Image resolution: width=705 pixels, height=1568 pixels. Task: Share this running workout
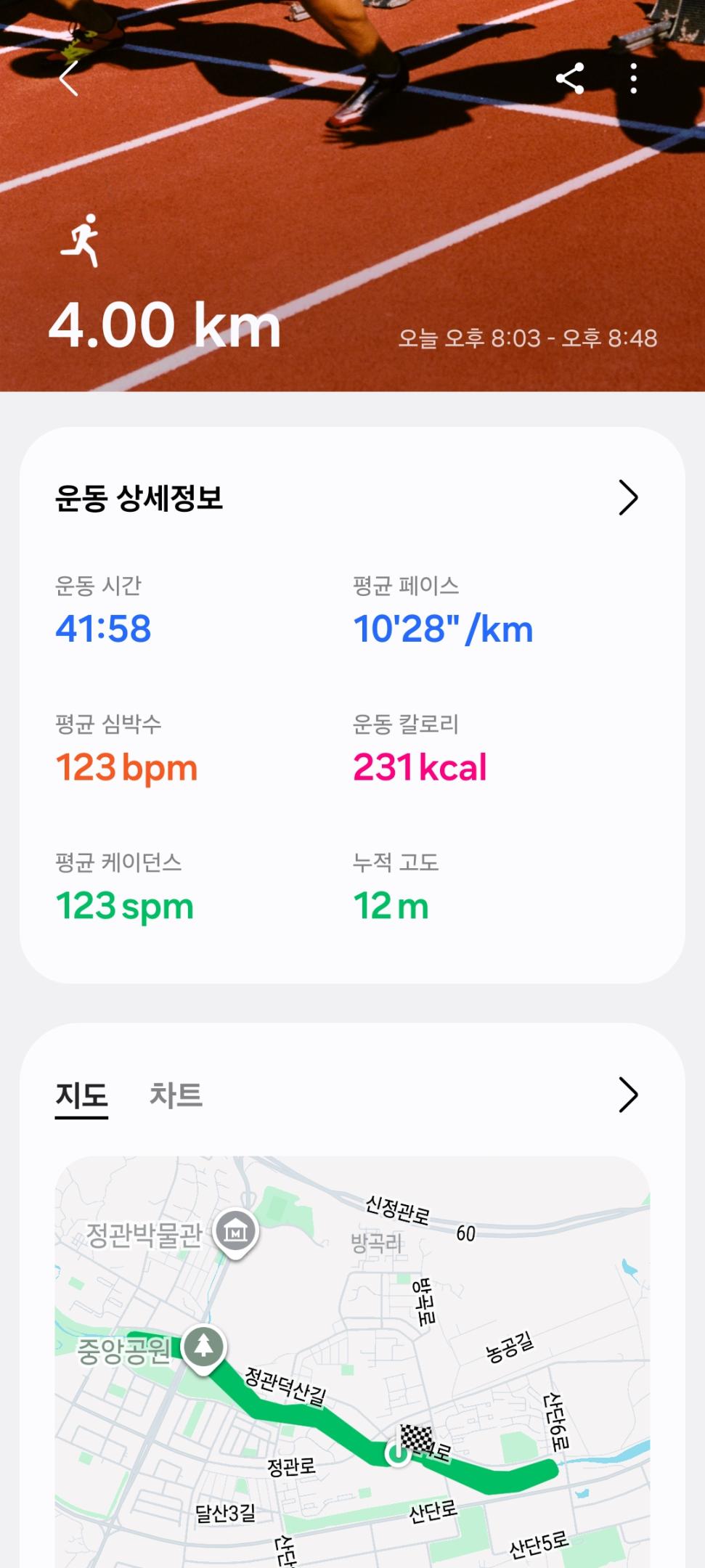pyautogui.click(x=570, y=78)
